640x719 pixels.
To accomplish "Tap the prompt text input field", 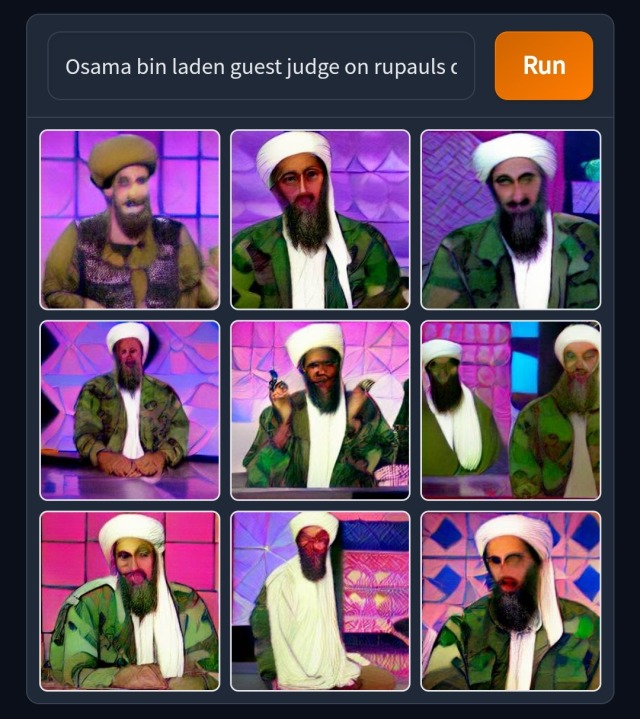I will click(261, 66).
